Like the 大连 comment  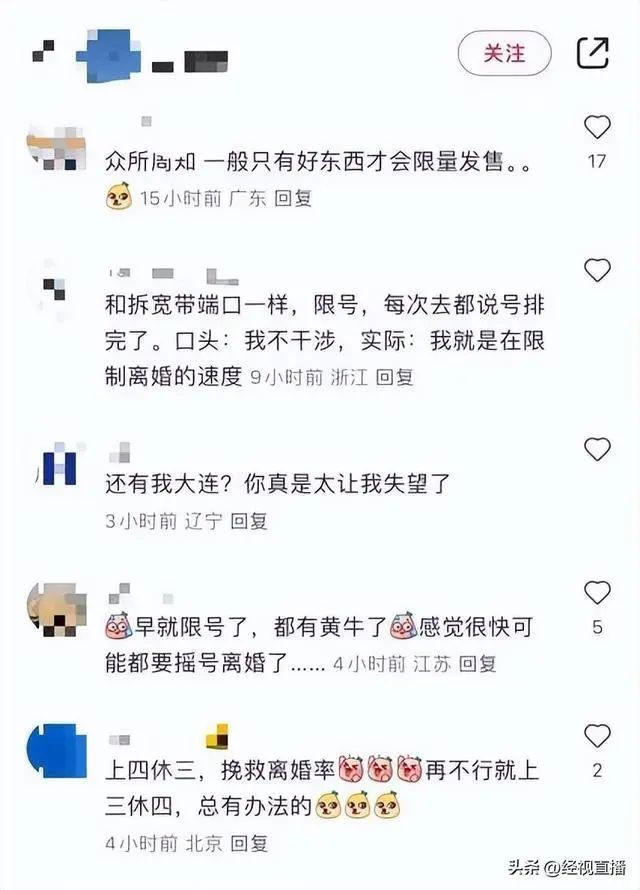597,450
